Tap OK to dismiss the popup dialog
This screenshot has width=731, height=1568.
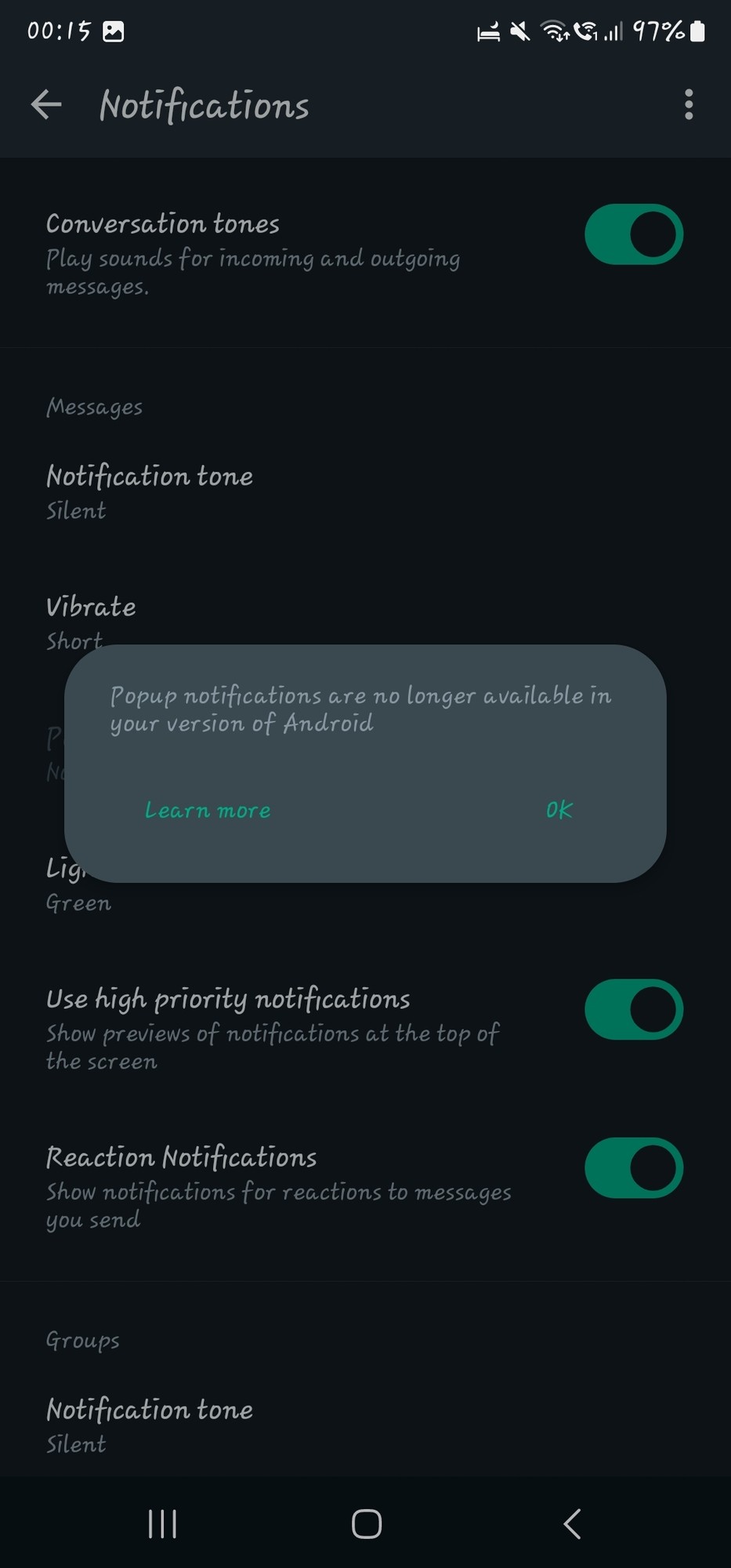(559, 810)
